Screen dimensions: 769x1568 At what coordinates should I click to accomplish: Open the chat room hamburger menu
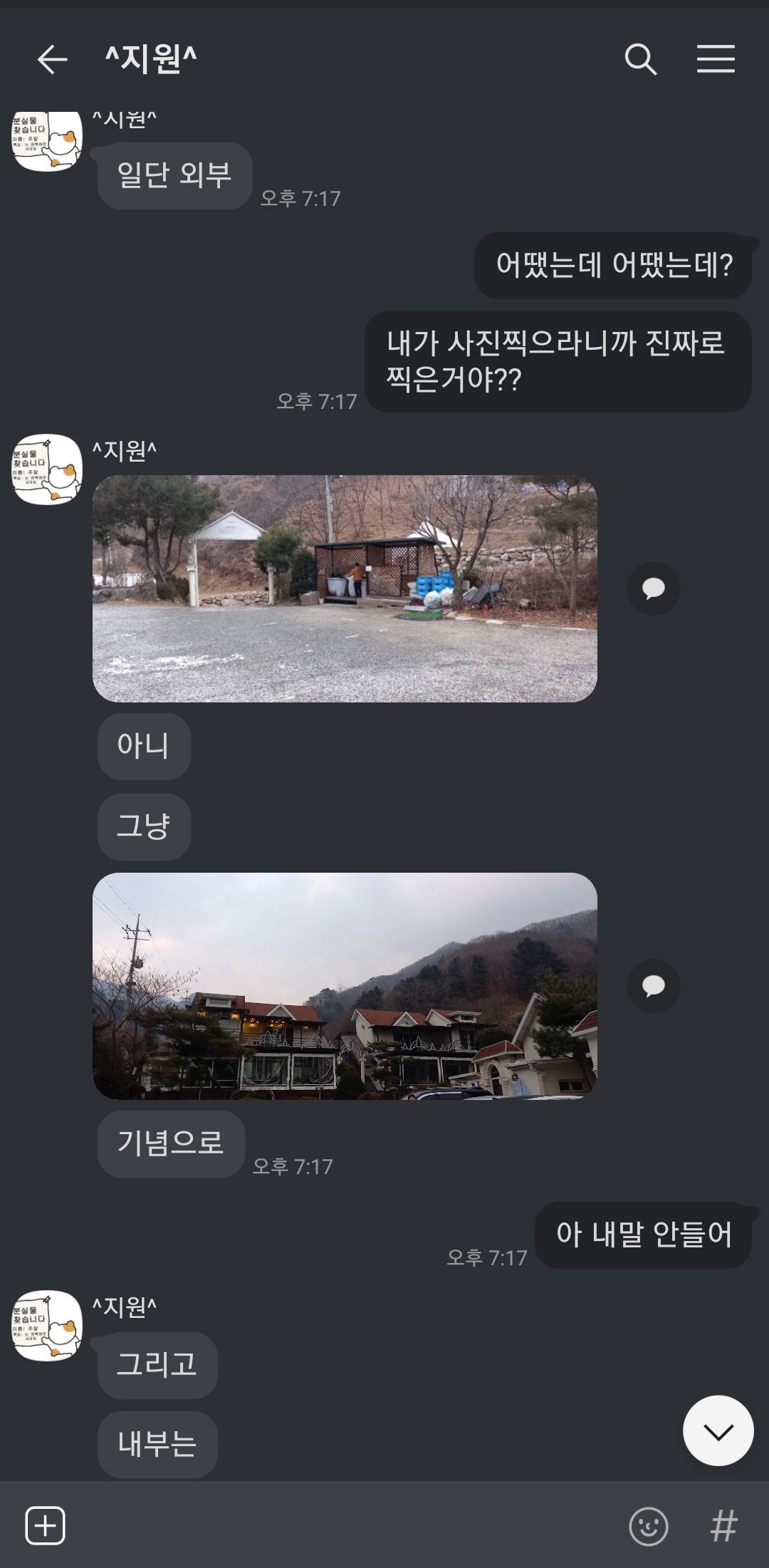click(715, 58)
